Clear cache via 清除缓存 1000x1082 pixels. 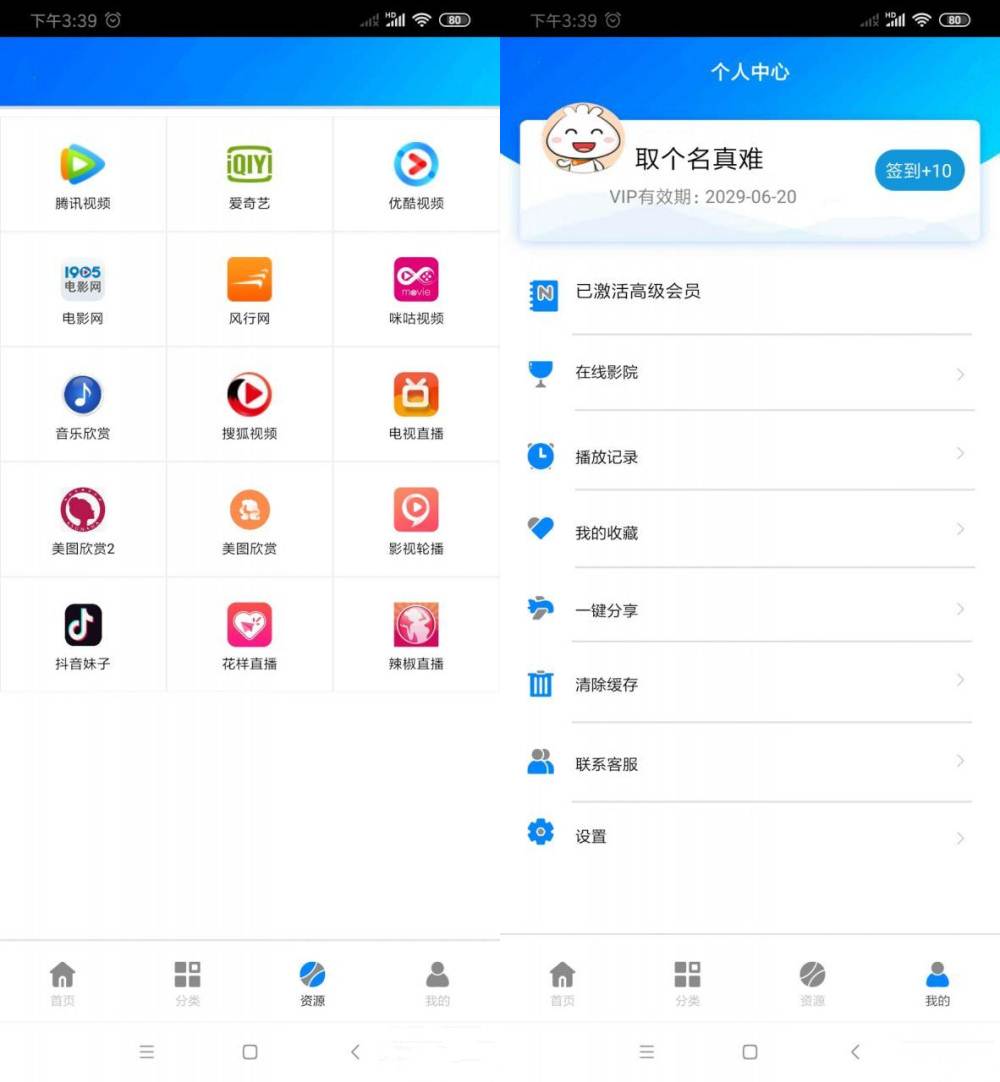(x=750, y=685)
